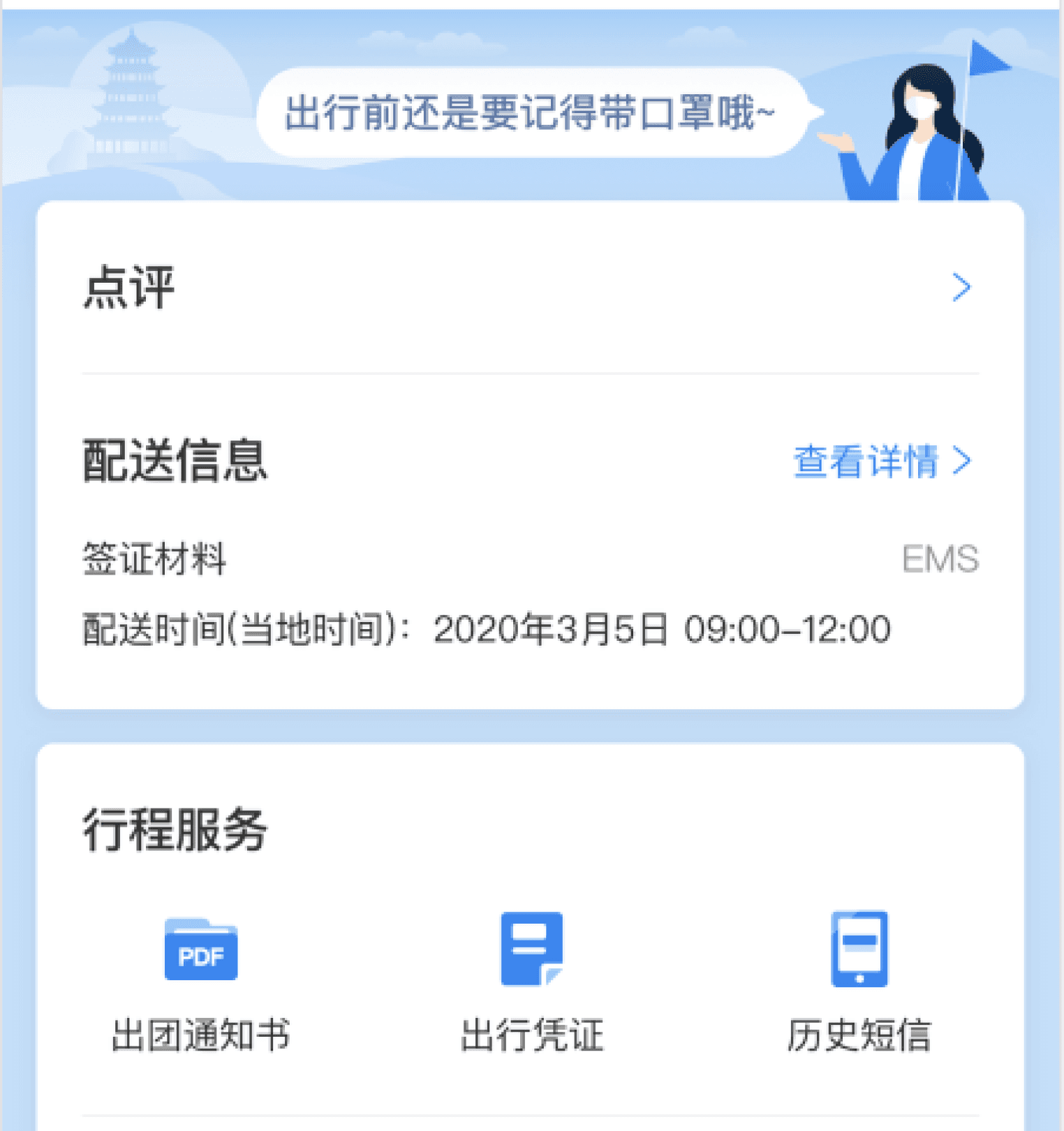The height and width of the screenshot is (1131, 1064).
Task: Open the 点评 review row
Action: [x=530, y=288]
